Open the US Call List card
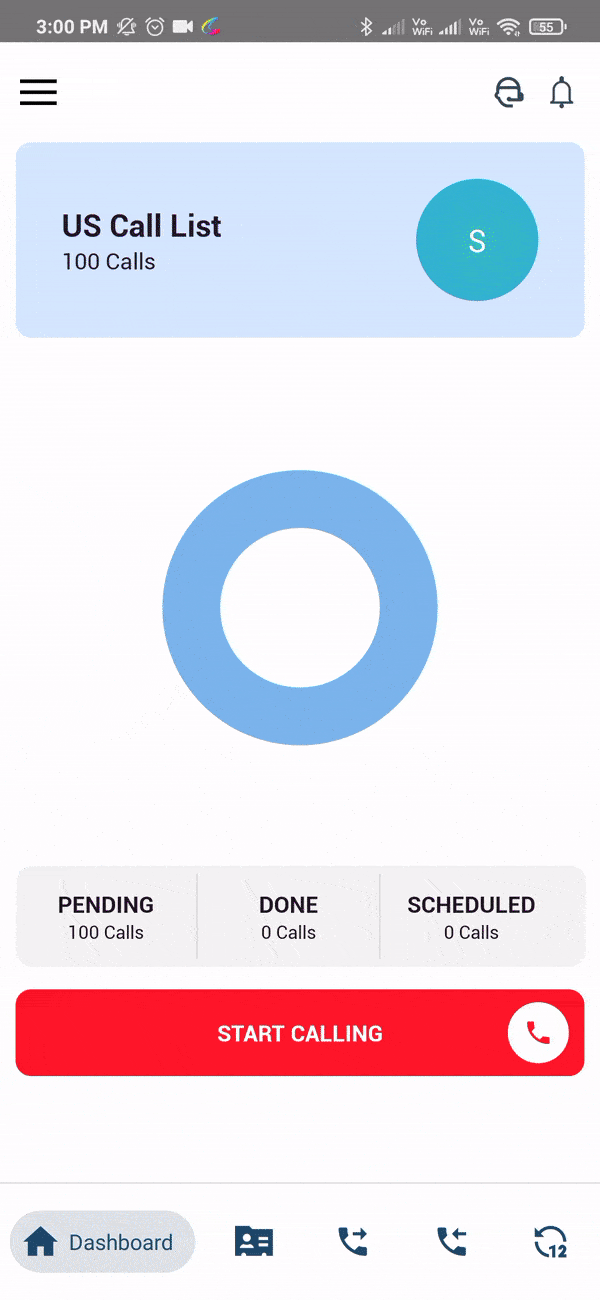The width and height of the screenshot is (600, 1300). [300, 240]
